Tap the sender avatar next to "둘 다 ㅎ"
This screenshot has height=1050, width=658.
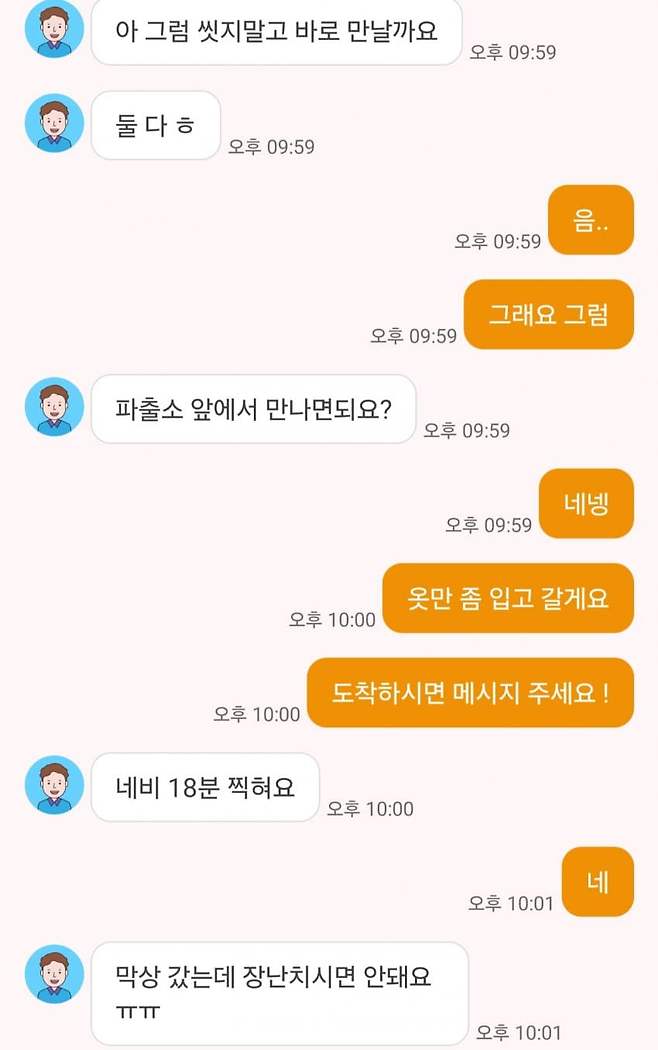pos(54,123)
